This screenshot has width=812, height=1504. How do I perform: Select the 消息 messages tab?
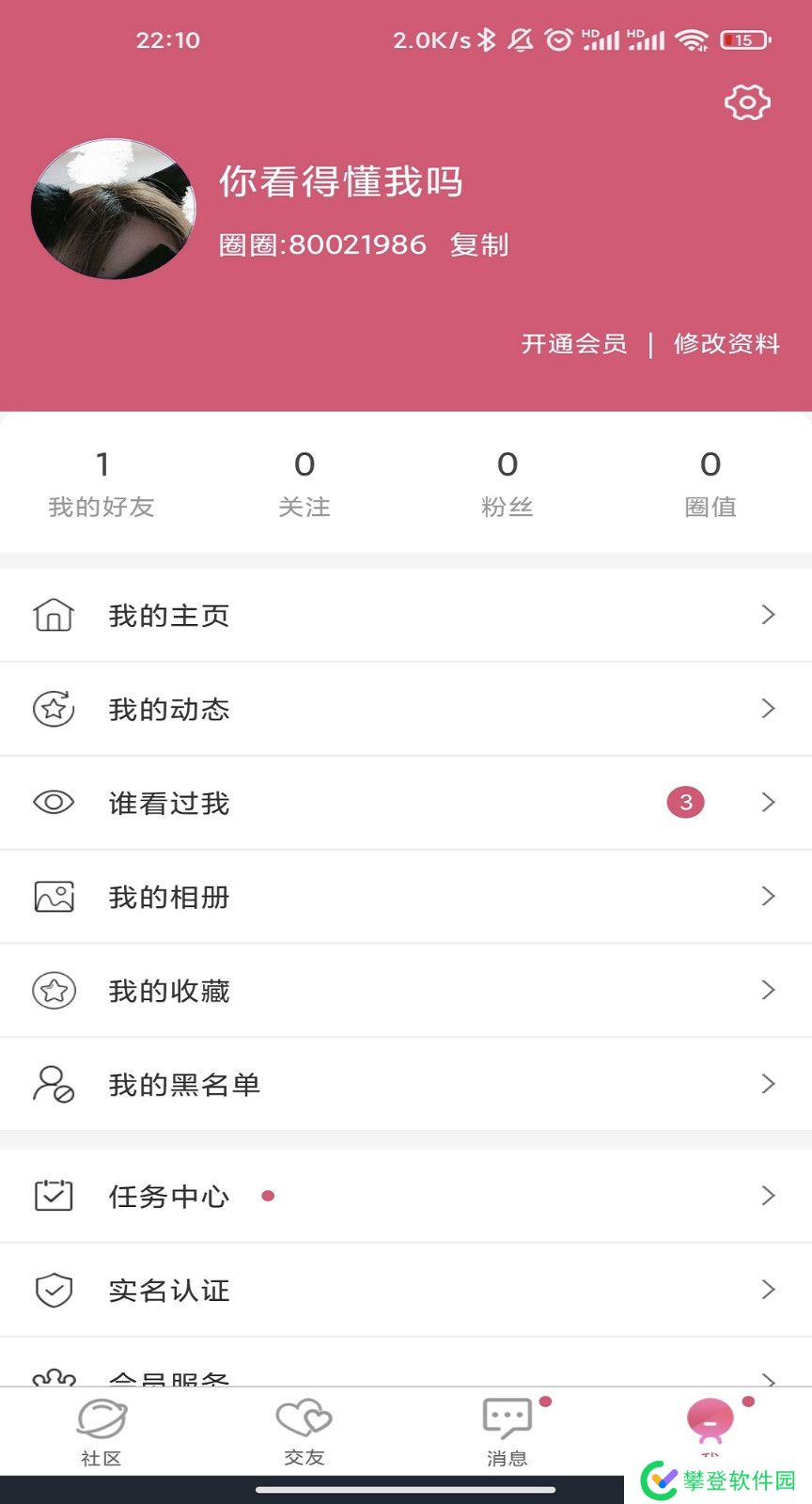coord(507,1431)
